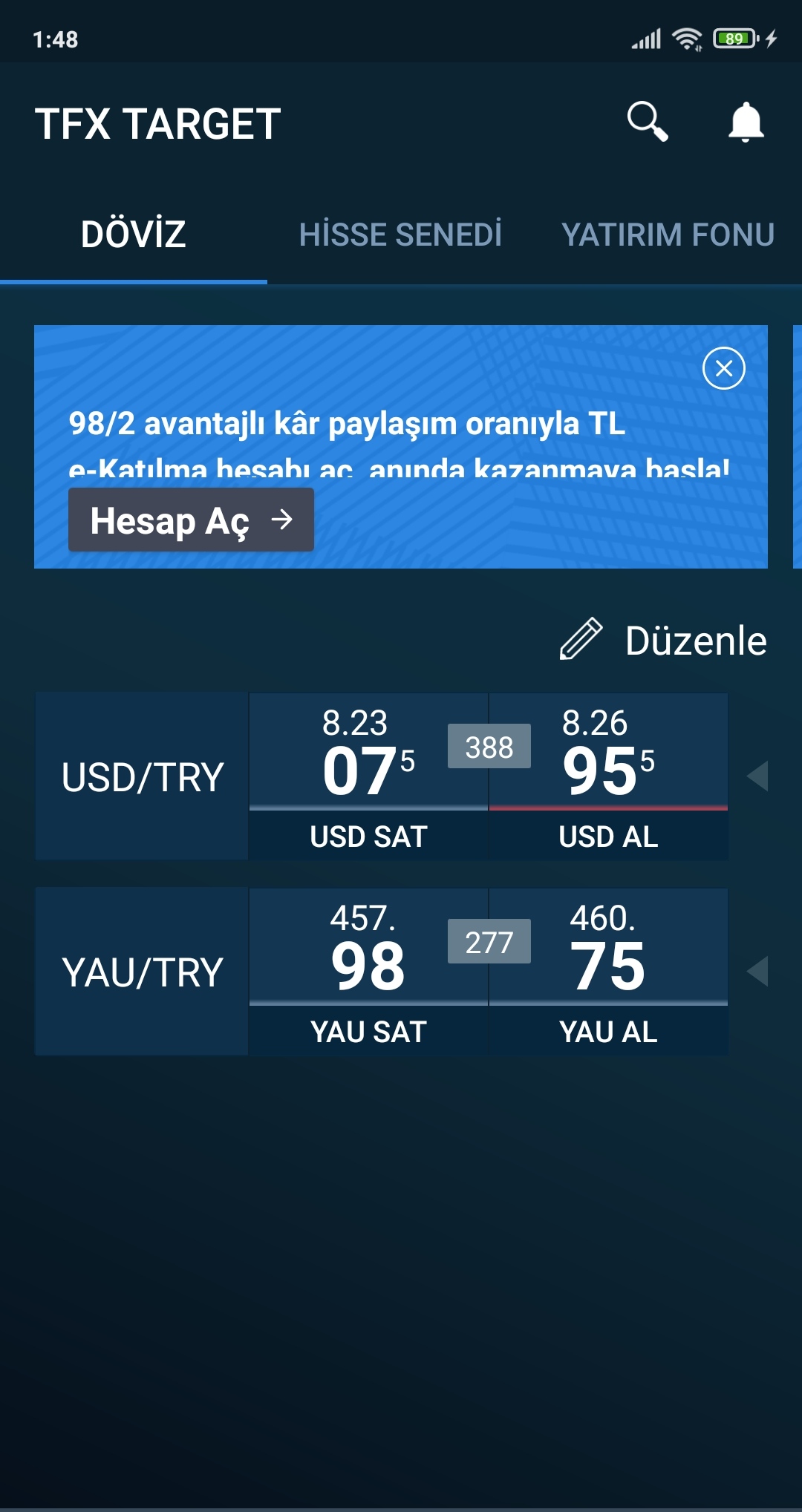Dismiss the e-Katılma promo banner
Viewport: 802px width, 1512px height.
click(x=724, y=368)
